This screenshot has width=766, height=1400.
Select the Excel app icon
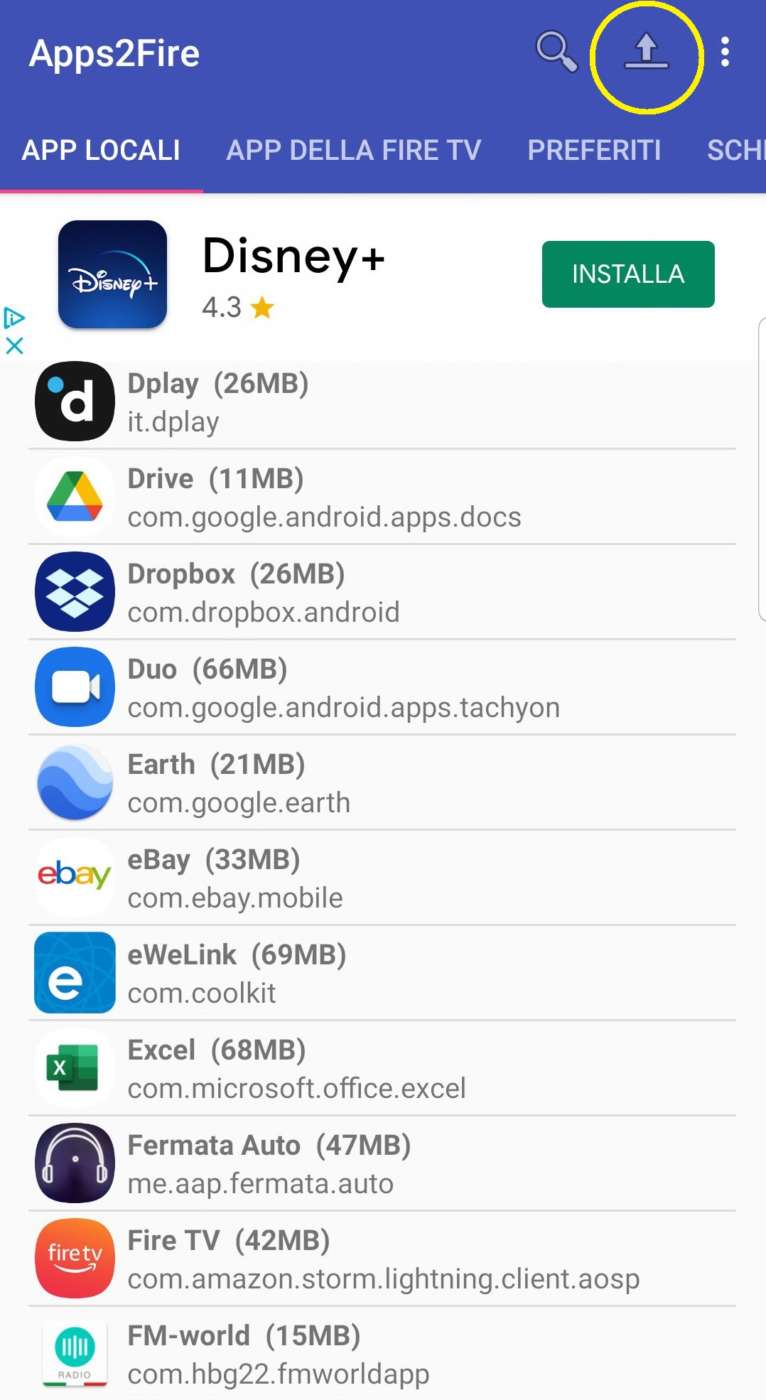coord(74,1067)
